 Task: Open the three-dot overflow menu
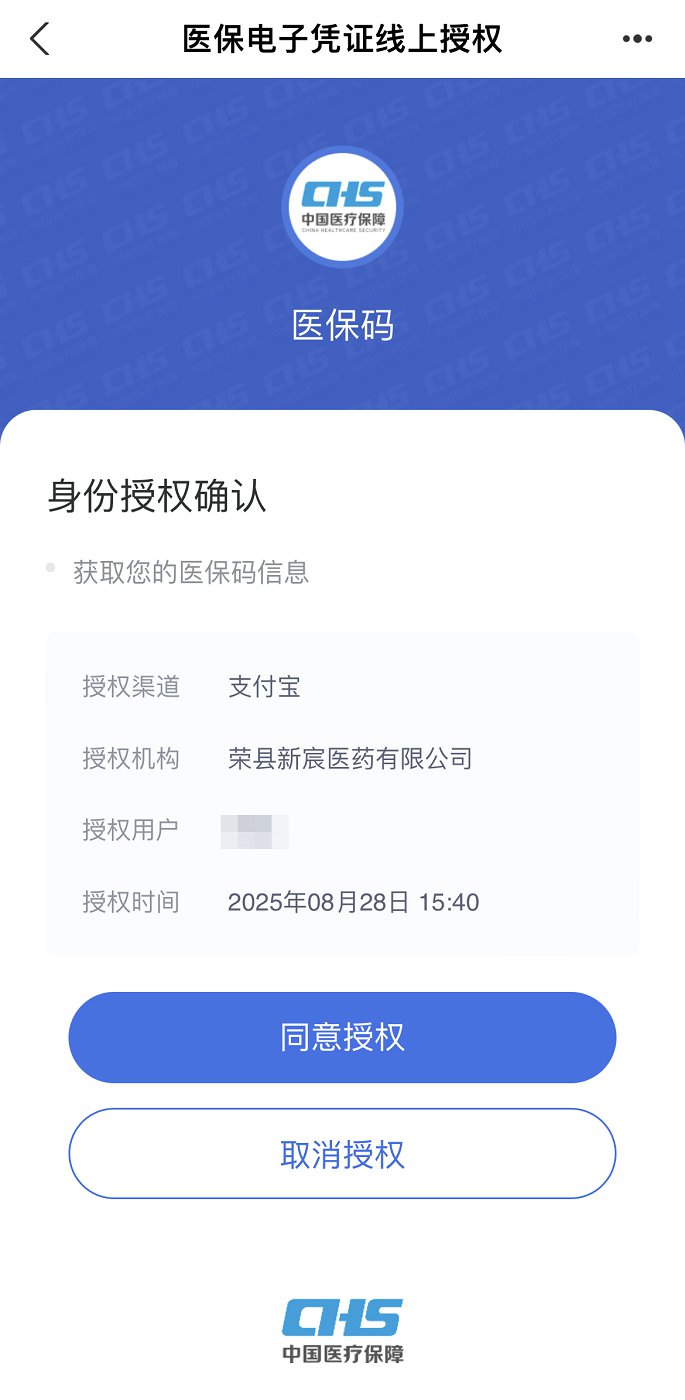coord(637,39)
